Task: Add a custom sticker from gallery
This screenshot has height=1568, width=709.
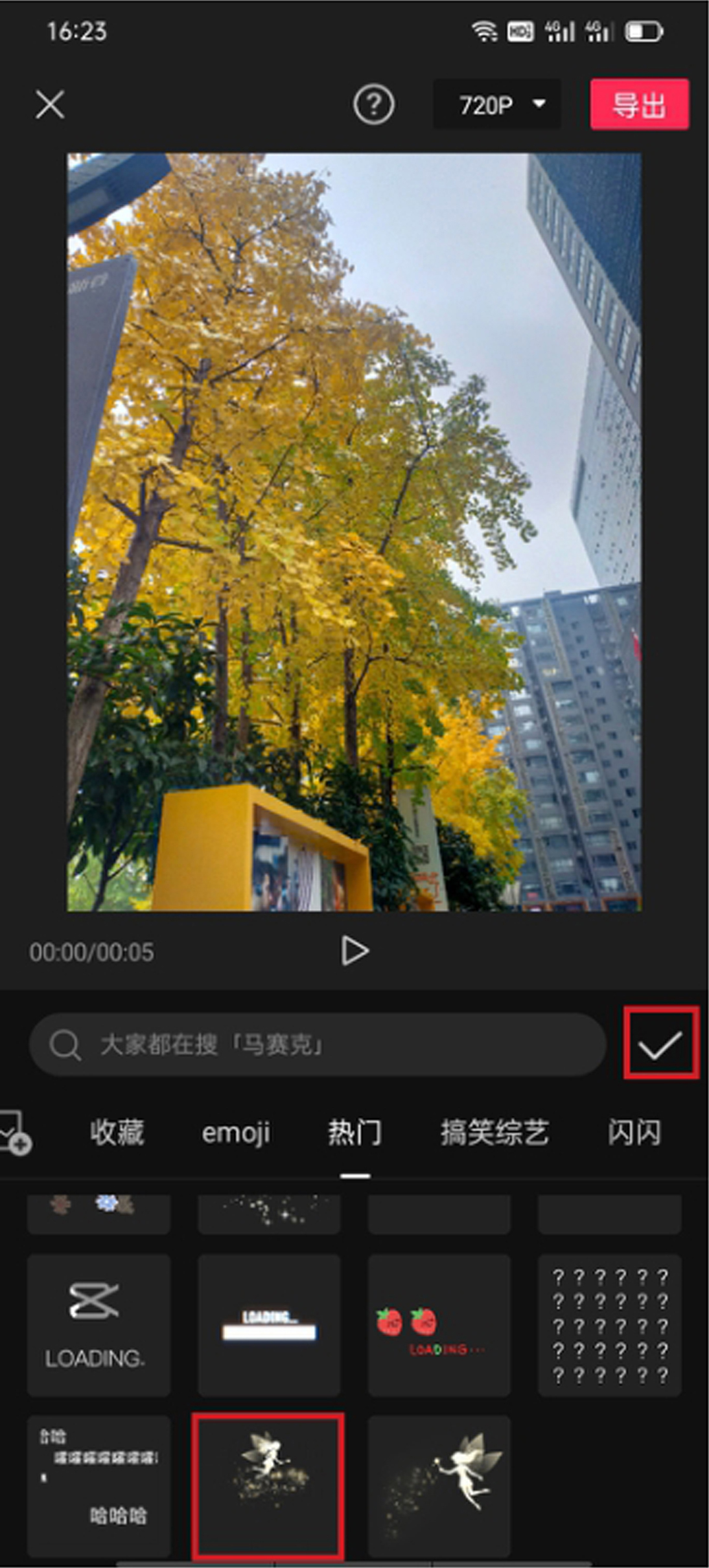Action: coord(16,1133)
